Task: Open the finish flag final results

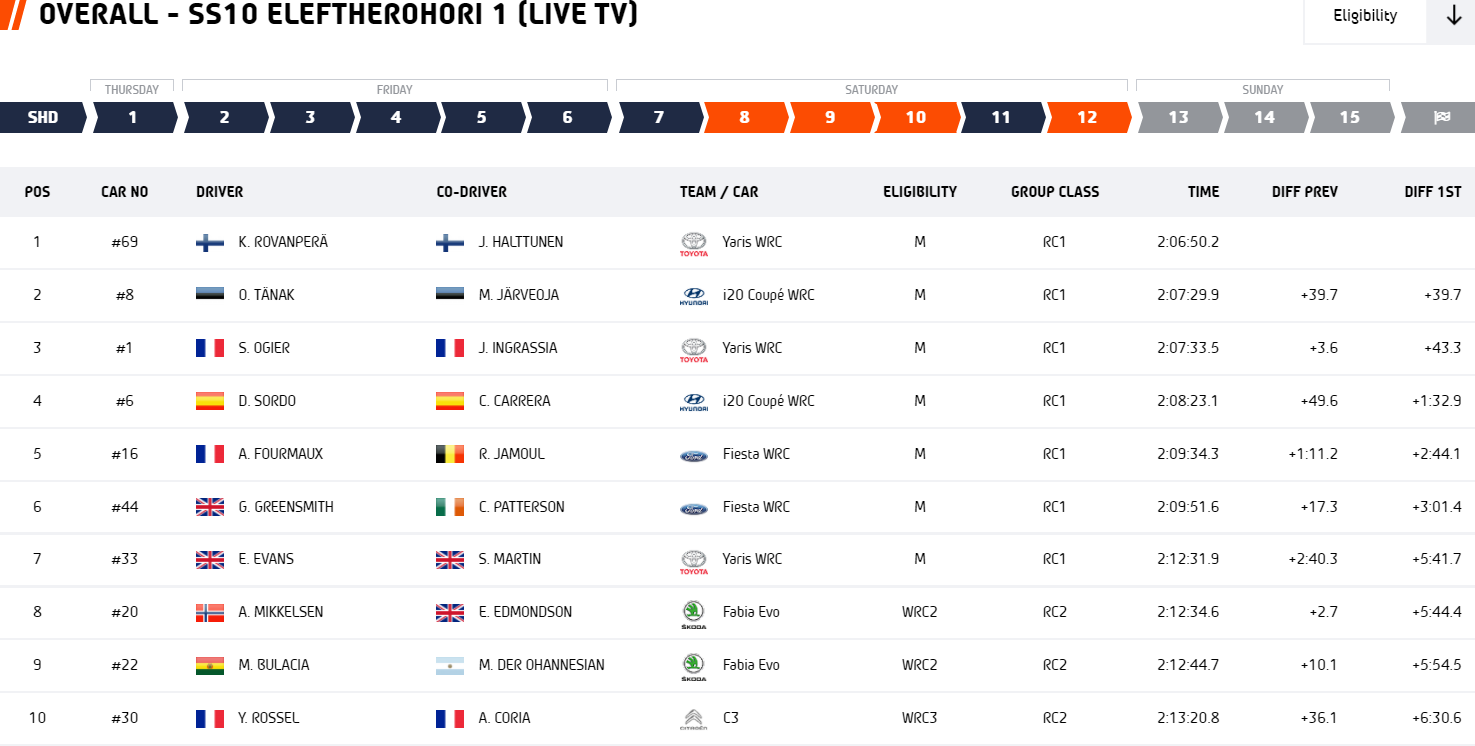Action: [x=1441, y=117]
